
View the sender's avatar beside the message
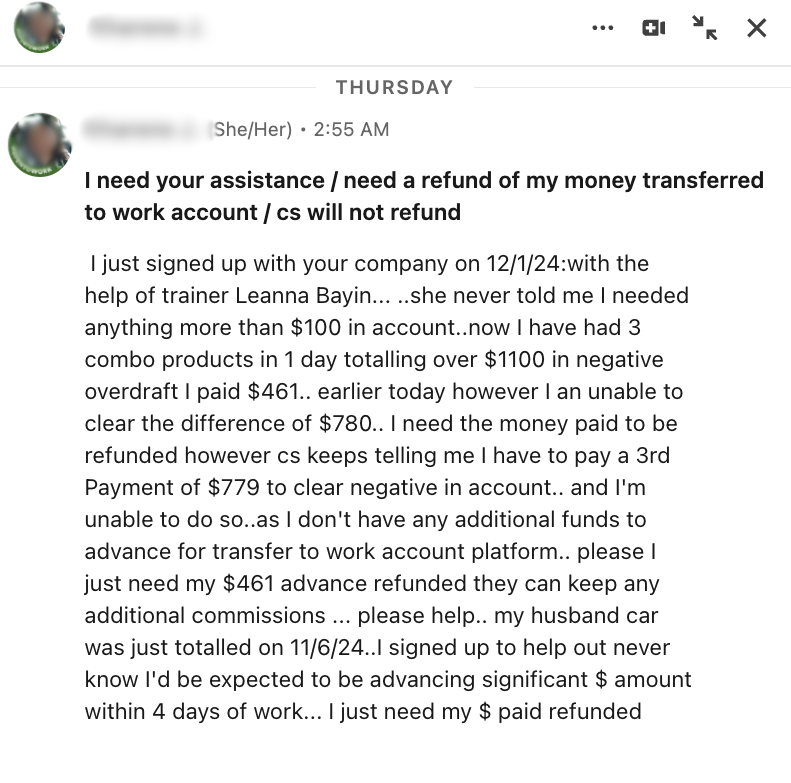39,145
